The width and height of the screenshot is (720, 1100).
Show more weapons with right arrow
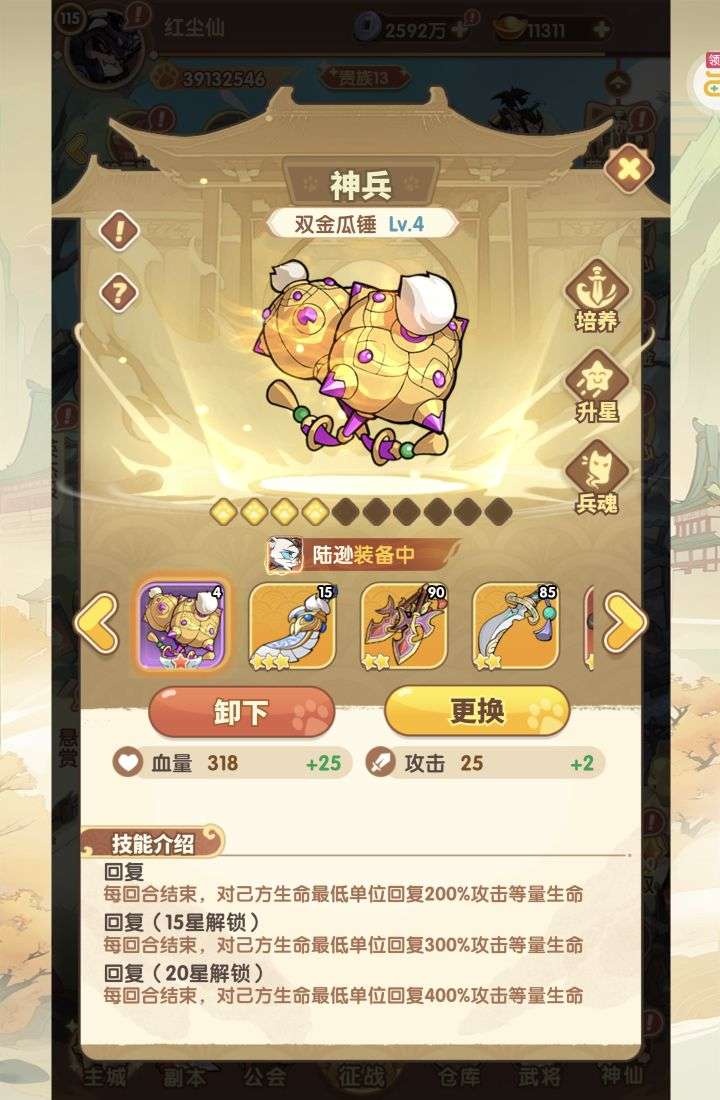coord(624,624)
